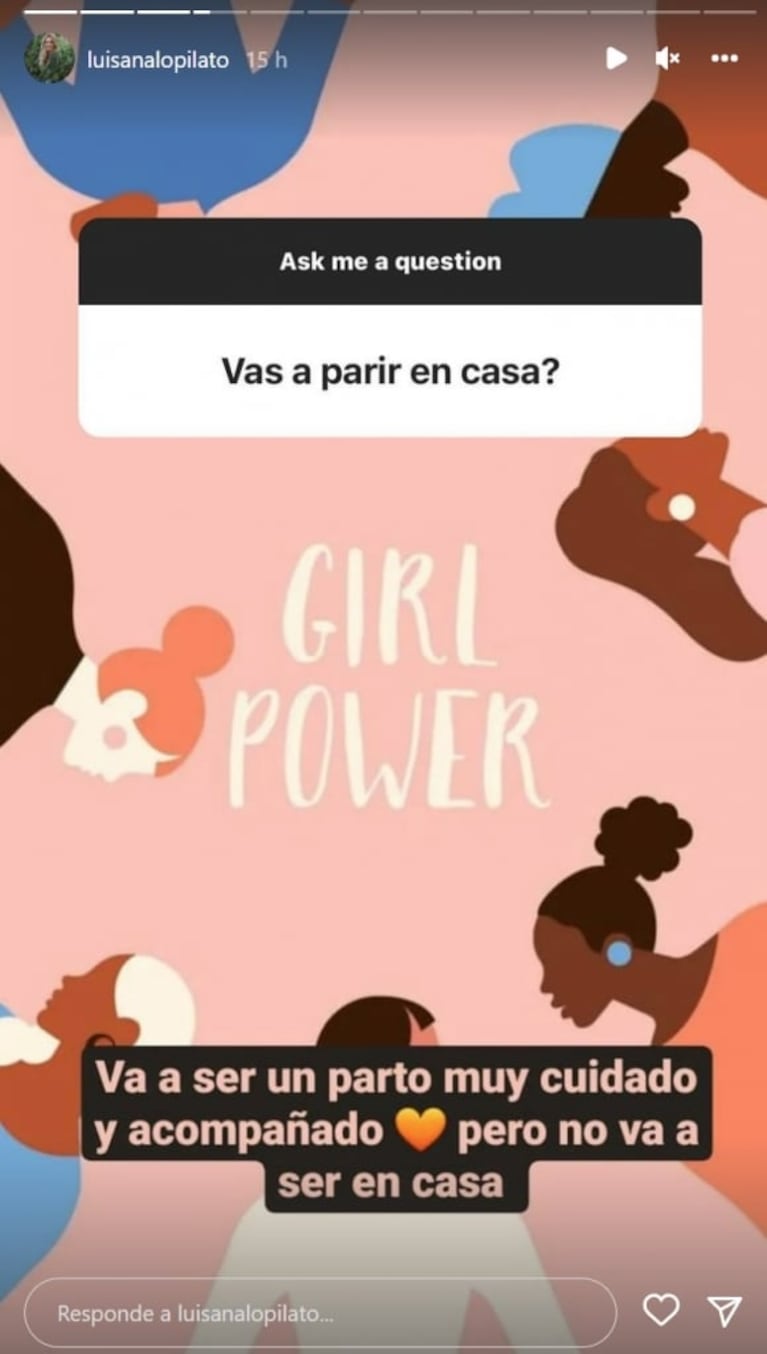Image resolution: width=767 pixels, height=1354 pixels.
Task: Like this story with the heart
Action: pyautogui.click(x=661, y=1310)
